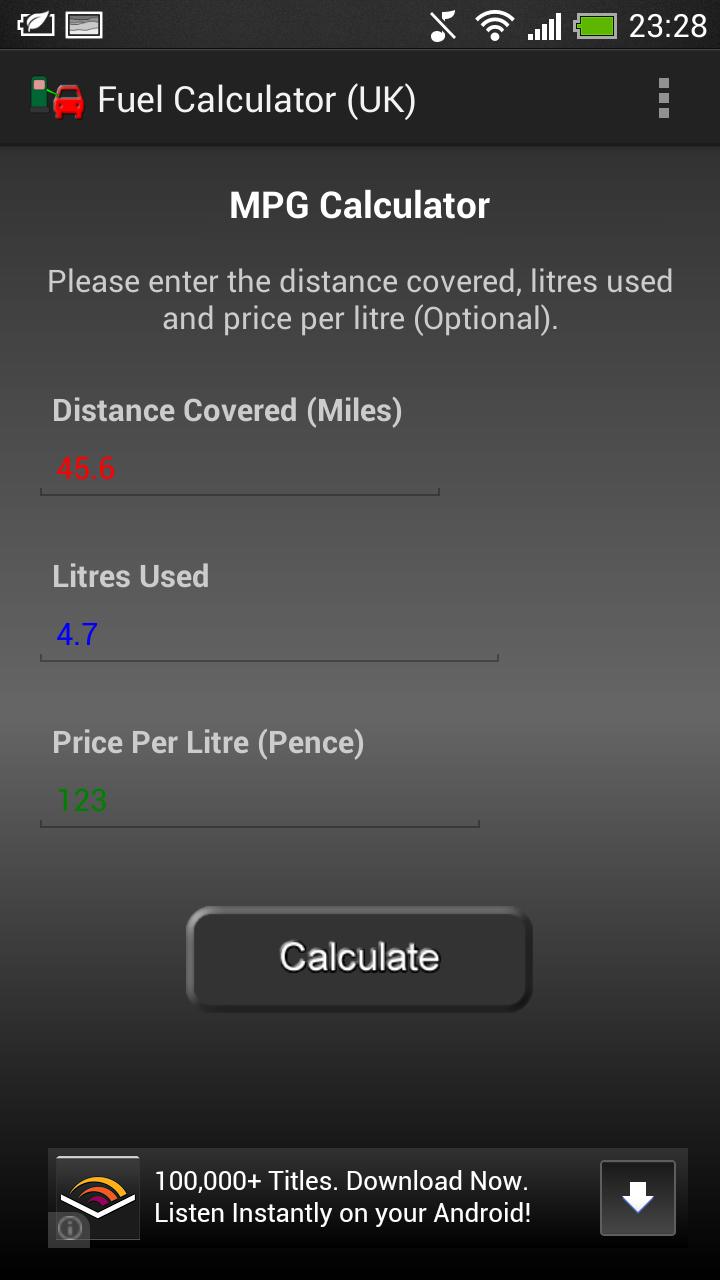Tap the ad info 'i' icon
Viewport: 720px width, 1280px height.
tap(69, 1229)
